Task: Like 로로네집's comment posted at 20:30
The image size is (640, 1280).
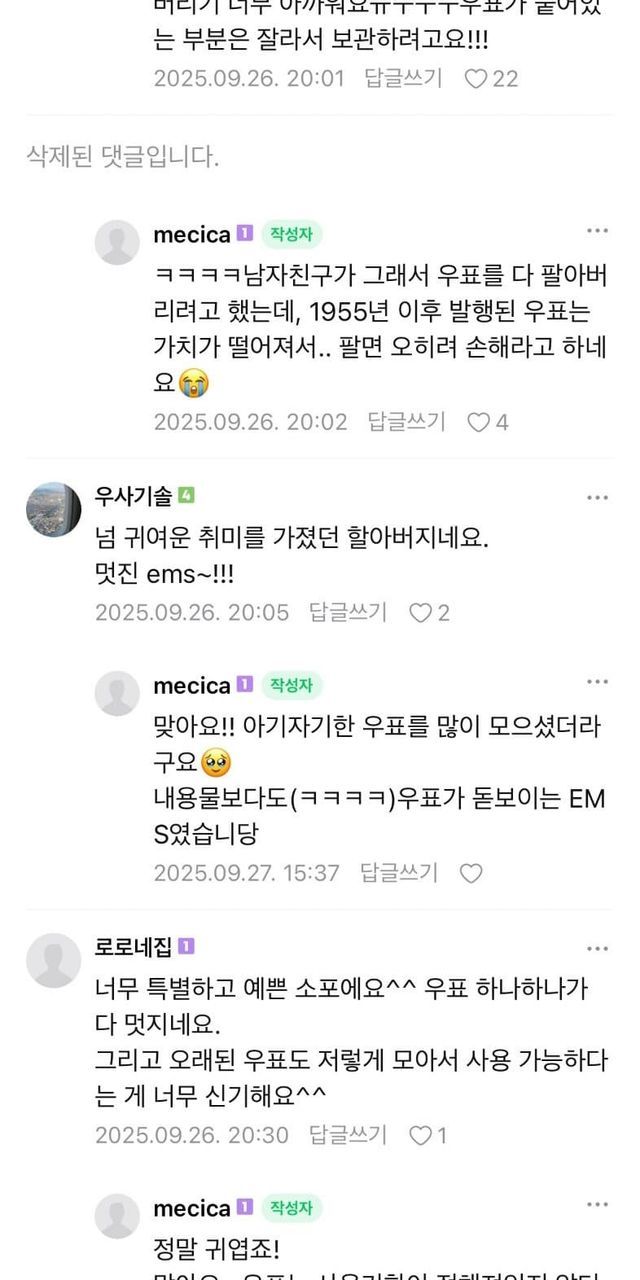Action: [421, 1135]
